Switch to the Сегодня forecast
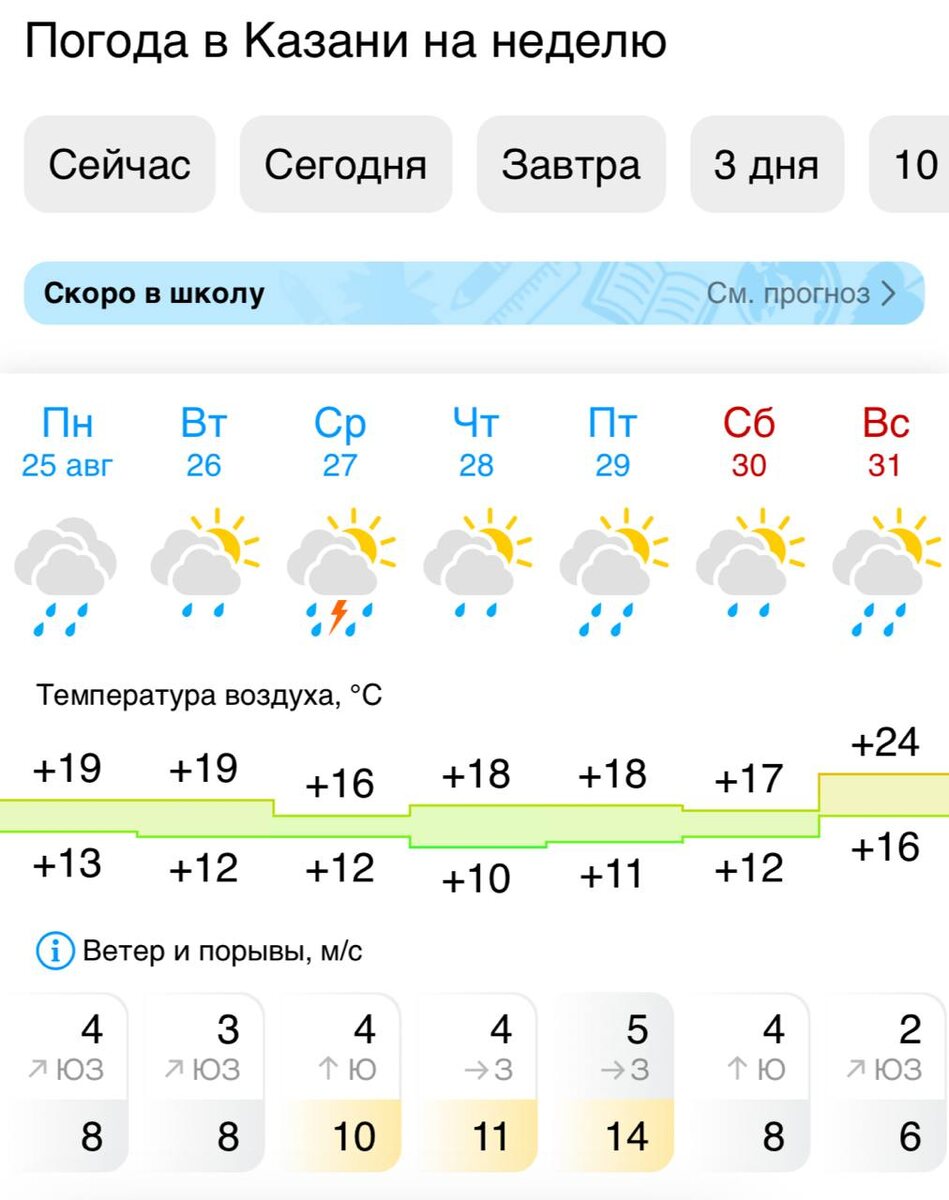Screen dimensions: 949x1200 pos(346,165)
